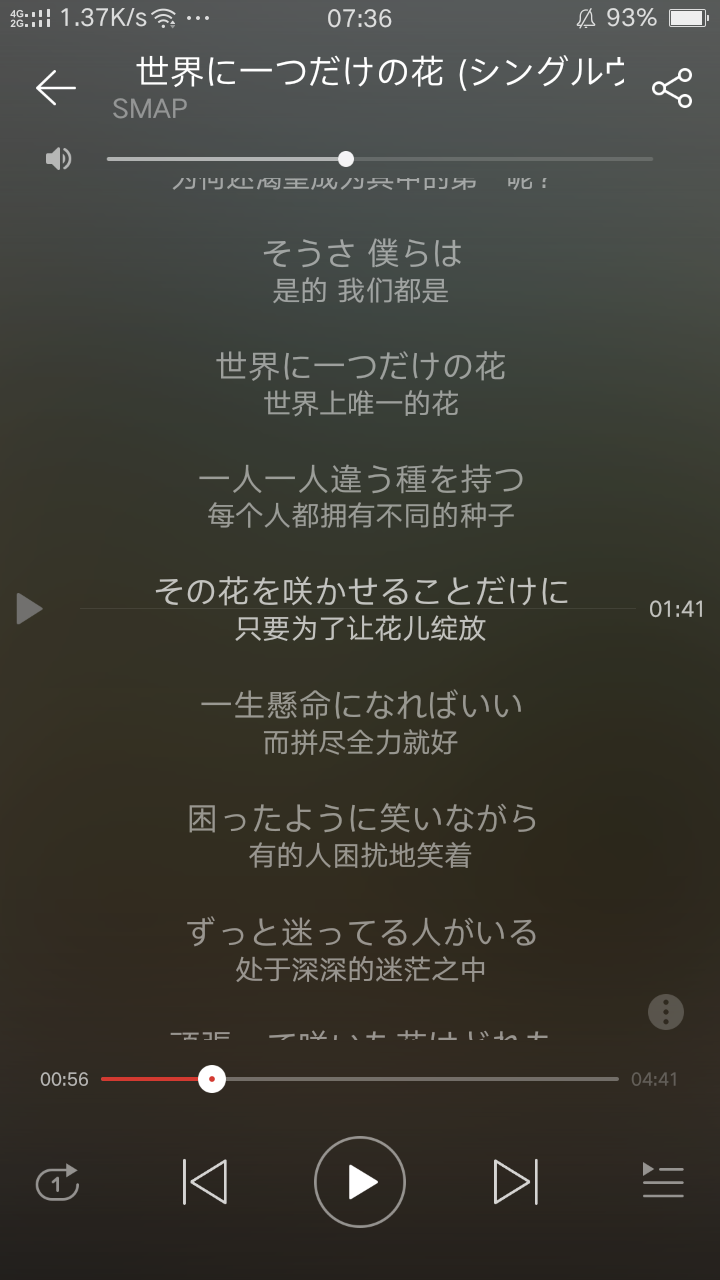Adjust the volume slider handle
This screenshot has height=1280, width=720.
tap(345, 158)
